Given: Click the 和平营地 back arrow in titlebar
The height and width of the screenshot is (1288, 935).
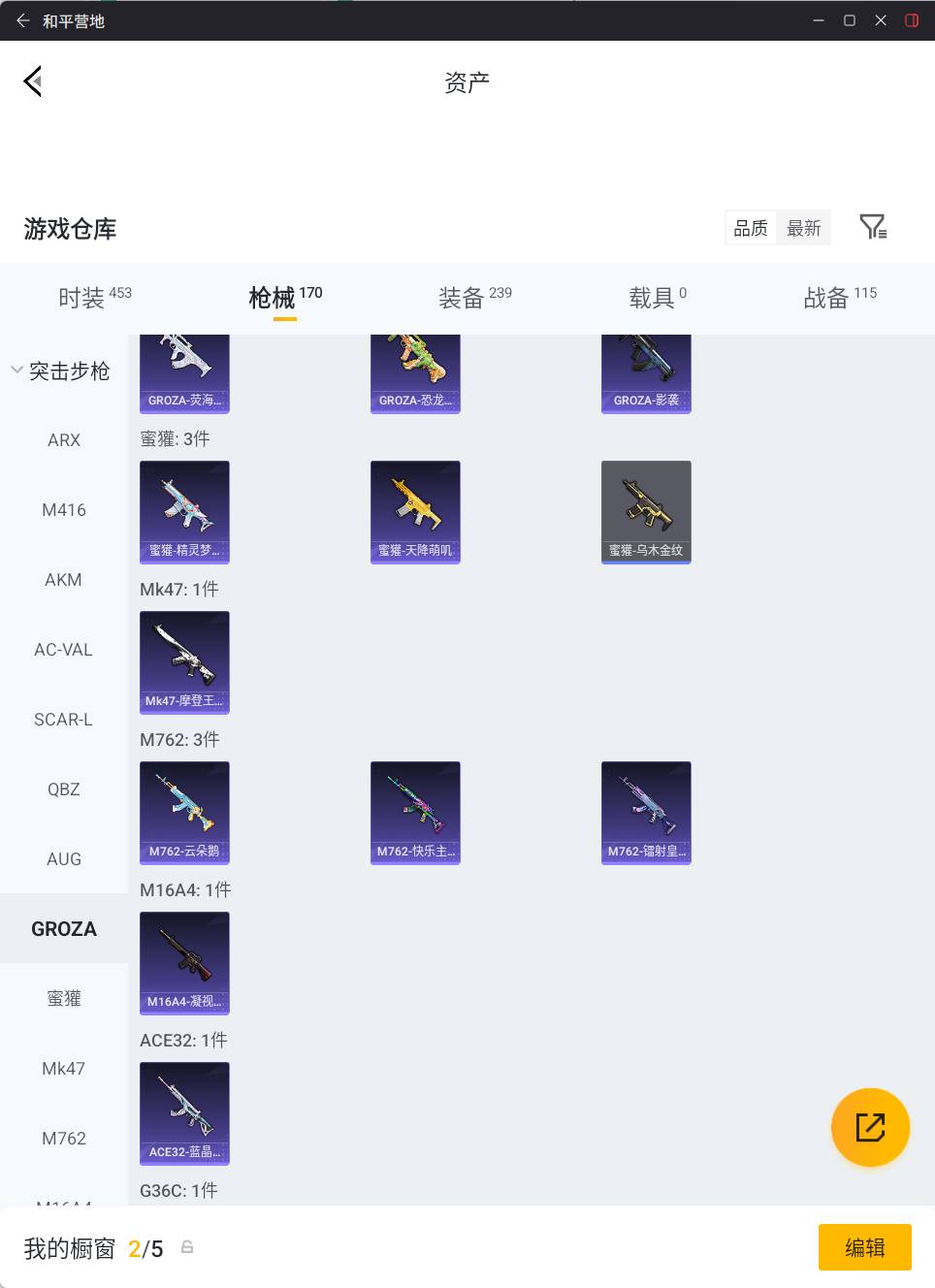Looking at the screenshot, I should [21, 19].
